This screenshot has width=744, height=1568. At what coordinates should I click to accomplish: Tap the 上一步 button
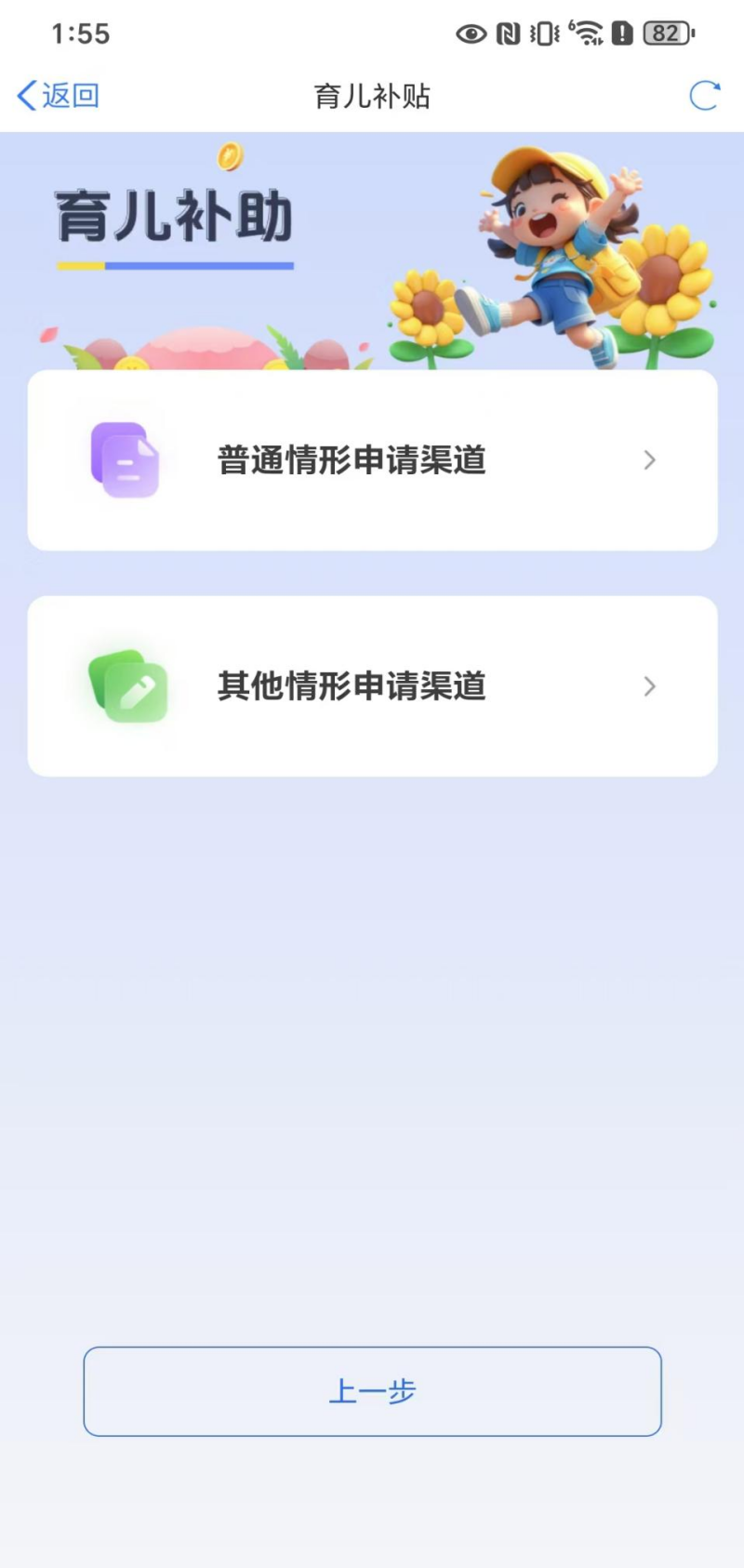[x=372, y=1391]
